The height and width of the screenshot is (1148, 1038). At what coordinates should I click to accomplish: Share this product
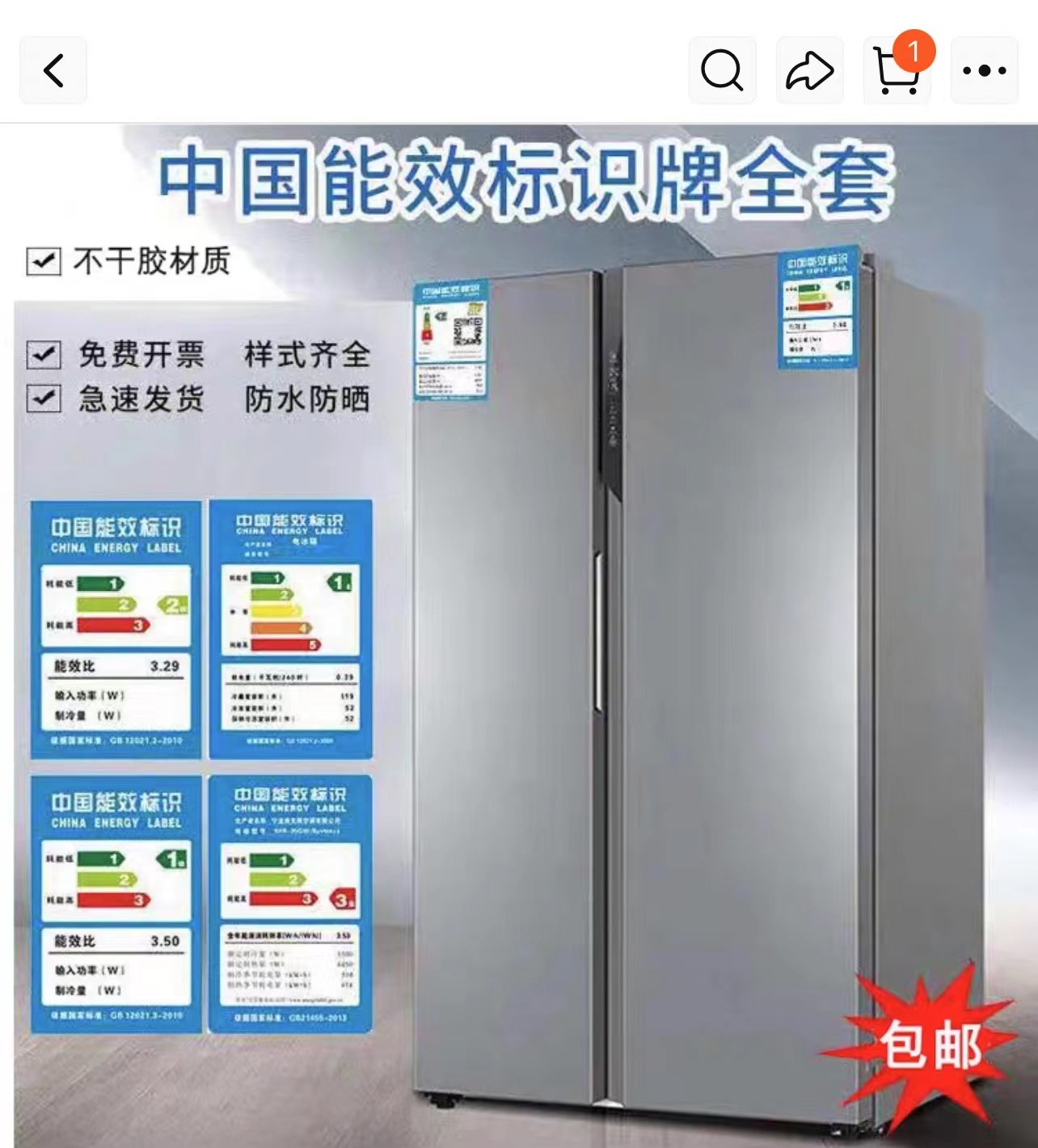click(x=809, y=70)
